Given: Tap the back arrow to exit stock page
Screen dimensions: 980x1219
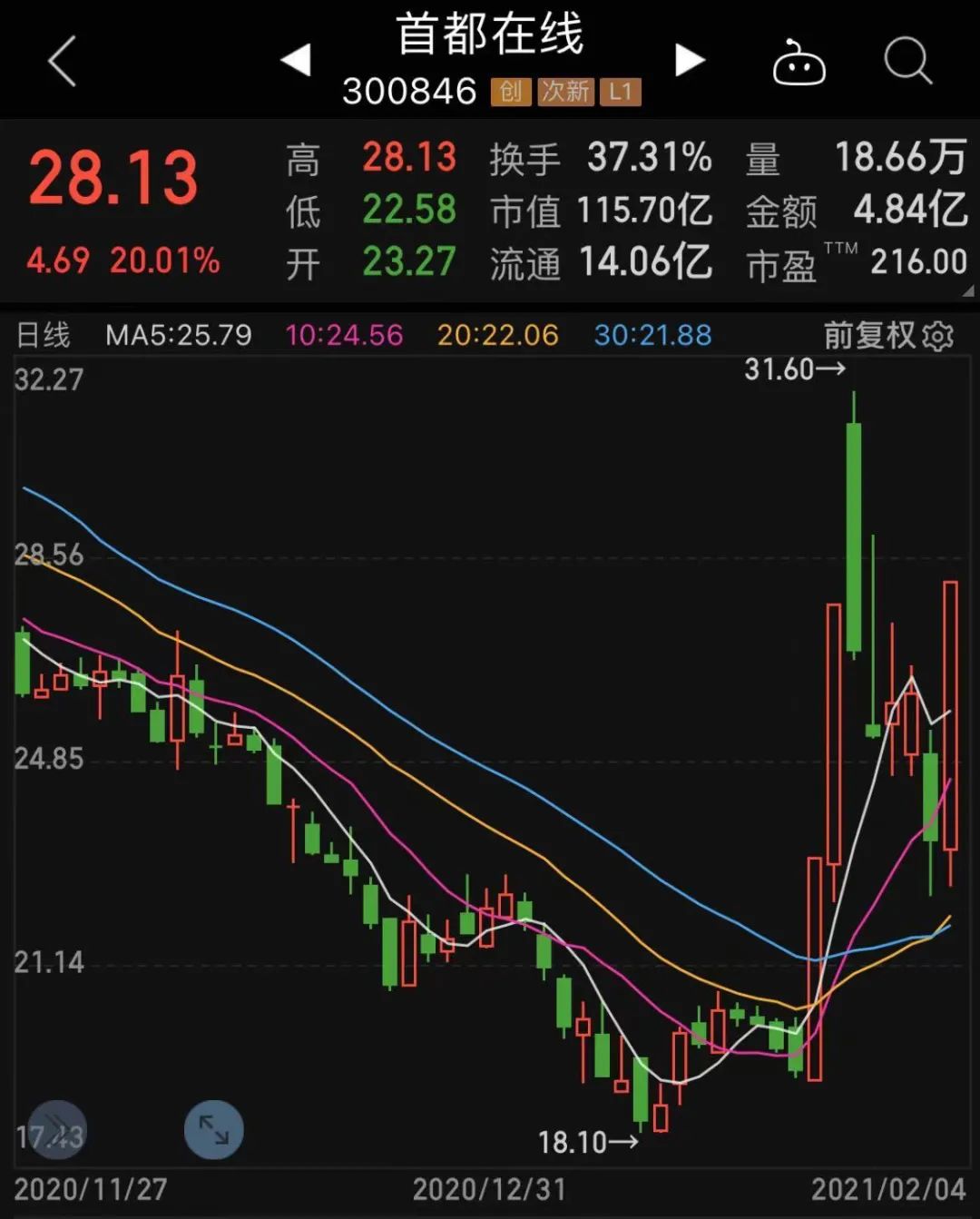Looking at the screenshot, I should 60,60.
